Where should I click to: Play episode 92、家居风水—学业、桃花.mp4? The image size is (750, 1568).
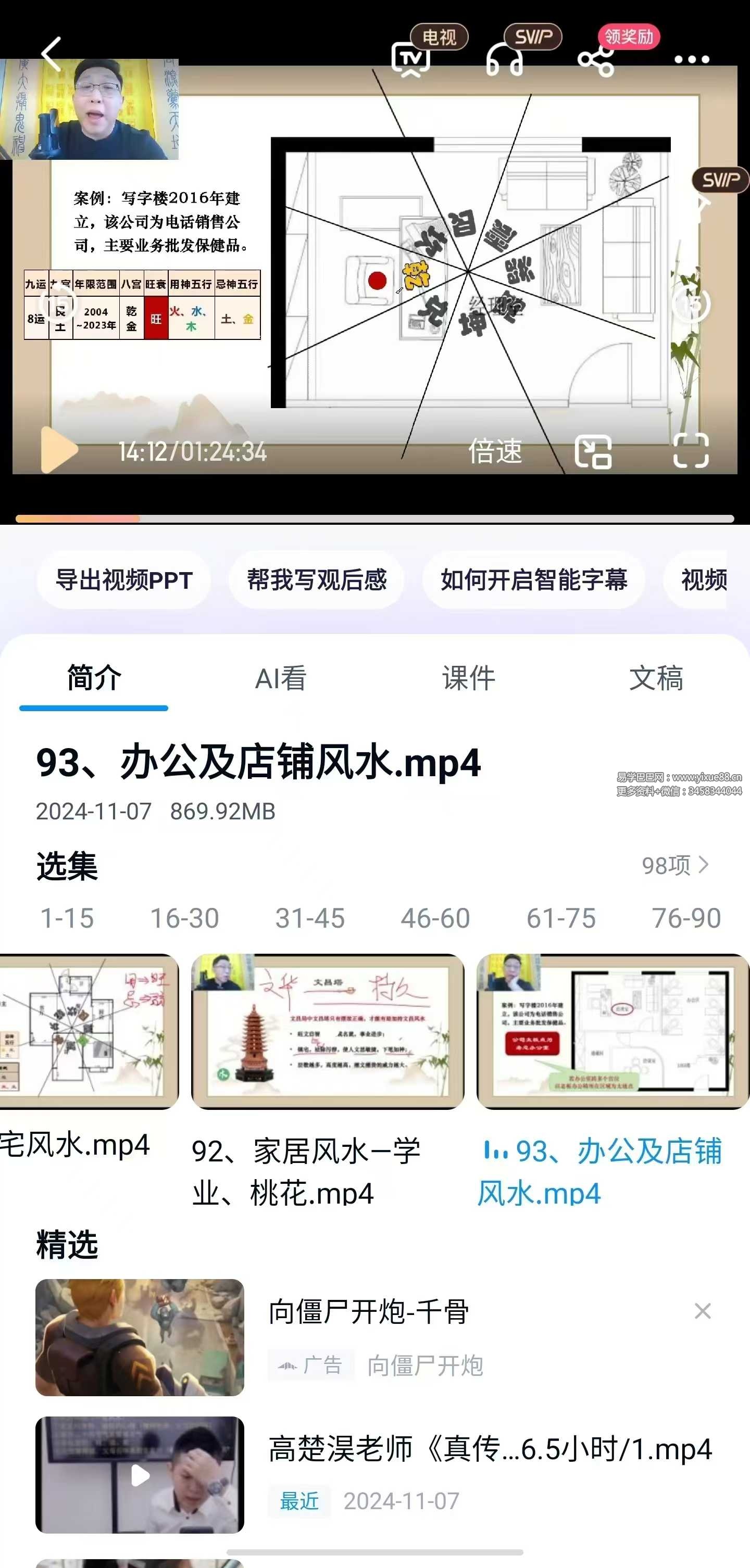point(328,1031)
